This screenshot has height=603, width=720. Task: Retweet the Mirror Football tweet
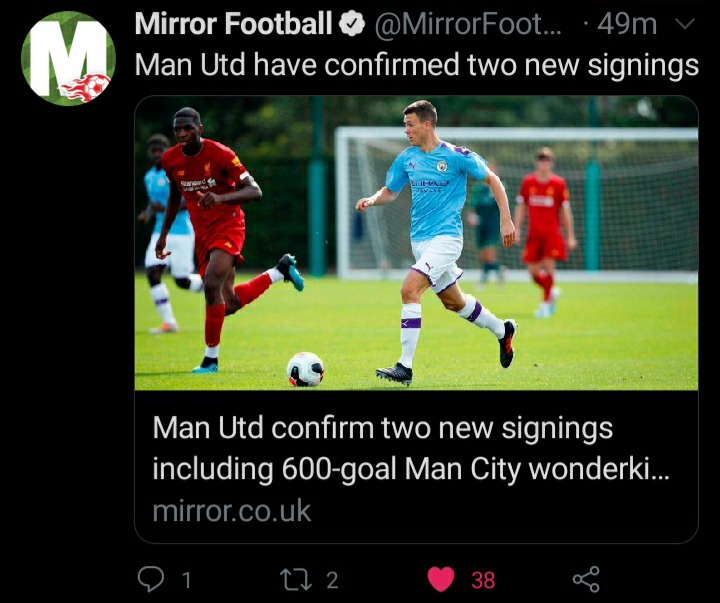click(x=296, y=578)
